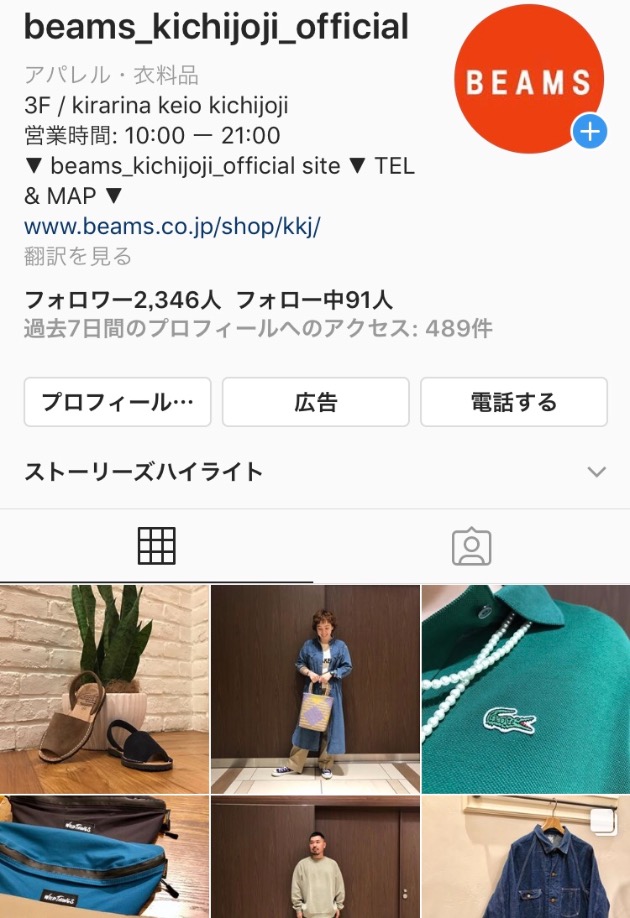This screenshot has height=918, width=630.
Task: Open the 広告 promotions button
Action: 315,402
